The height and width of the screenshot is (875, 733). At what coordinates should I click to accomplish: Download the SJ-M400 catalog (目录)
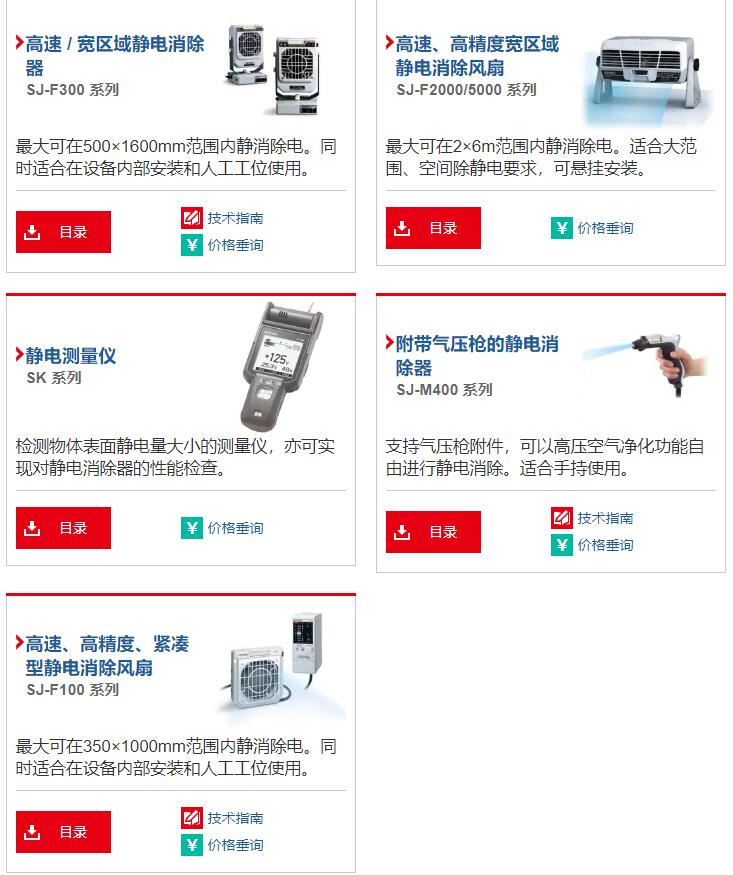pyautogui.click(x=433, y=532)
